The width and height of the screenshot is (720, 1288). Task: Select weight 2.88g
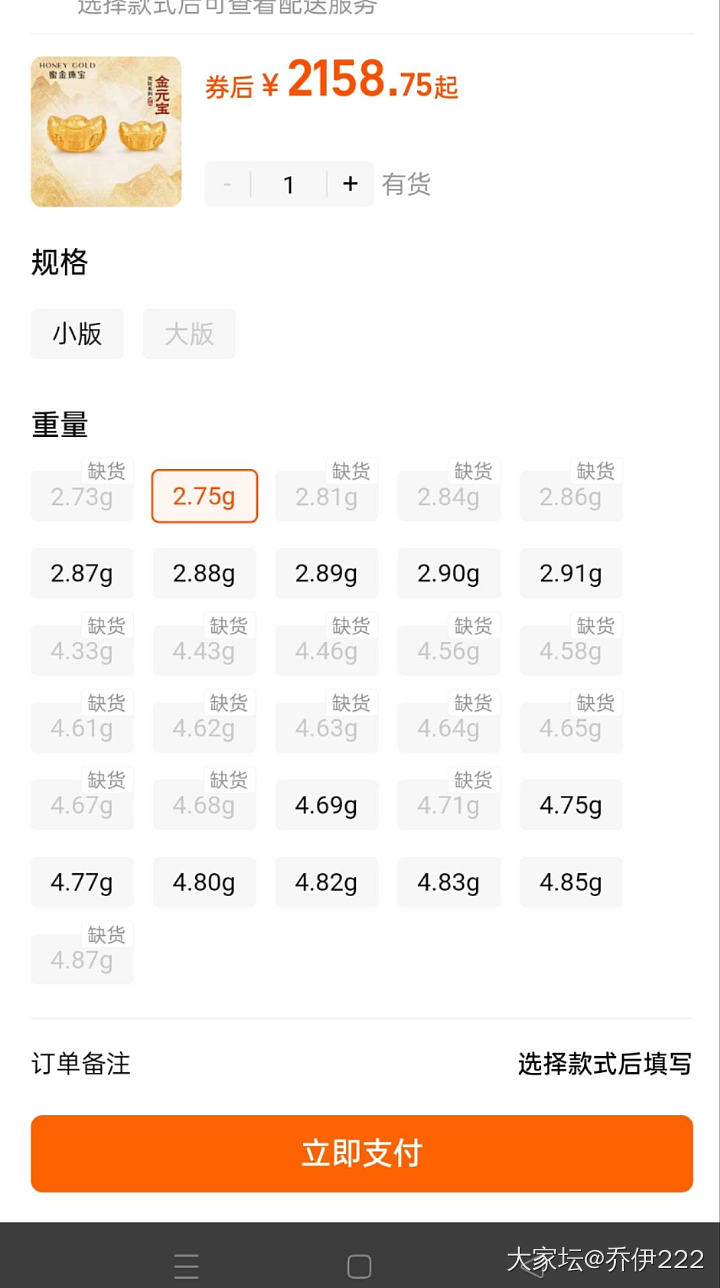[x=204, y=574]
